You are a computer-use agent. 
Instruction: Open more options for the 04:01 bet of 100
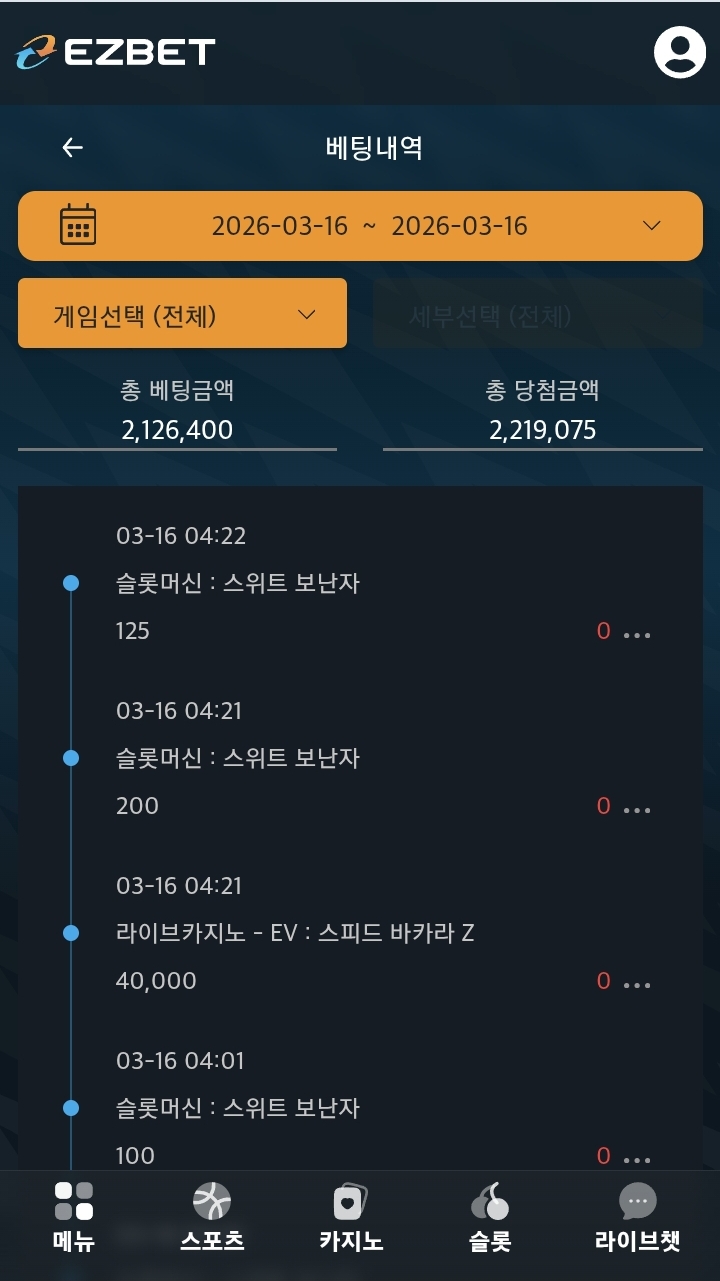click(x=637, y=1158)
